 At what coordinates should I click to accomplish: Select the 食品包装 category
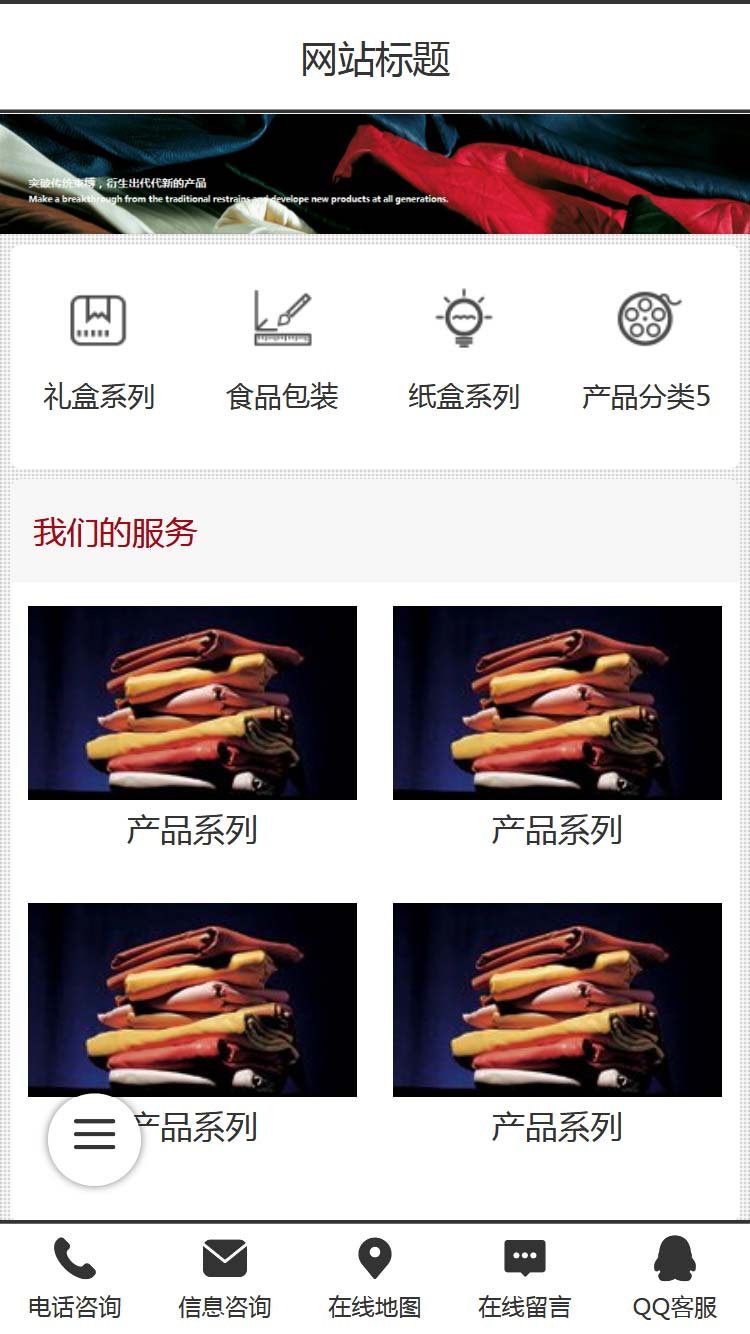coord(282,352)
